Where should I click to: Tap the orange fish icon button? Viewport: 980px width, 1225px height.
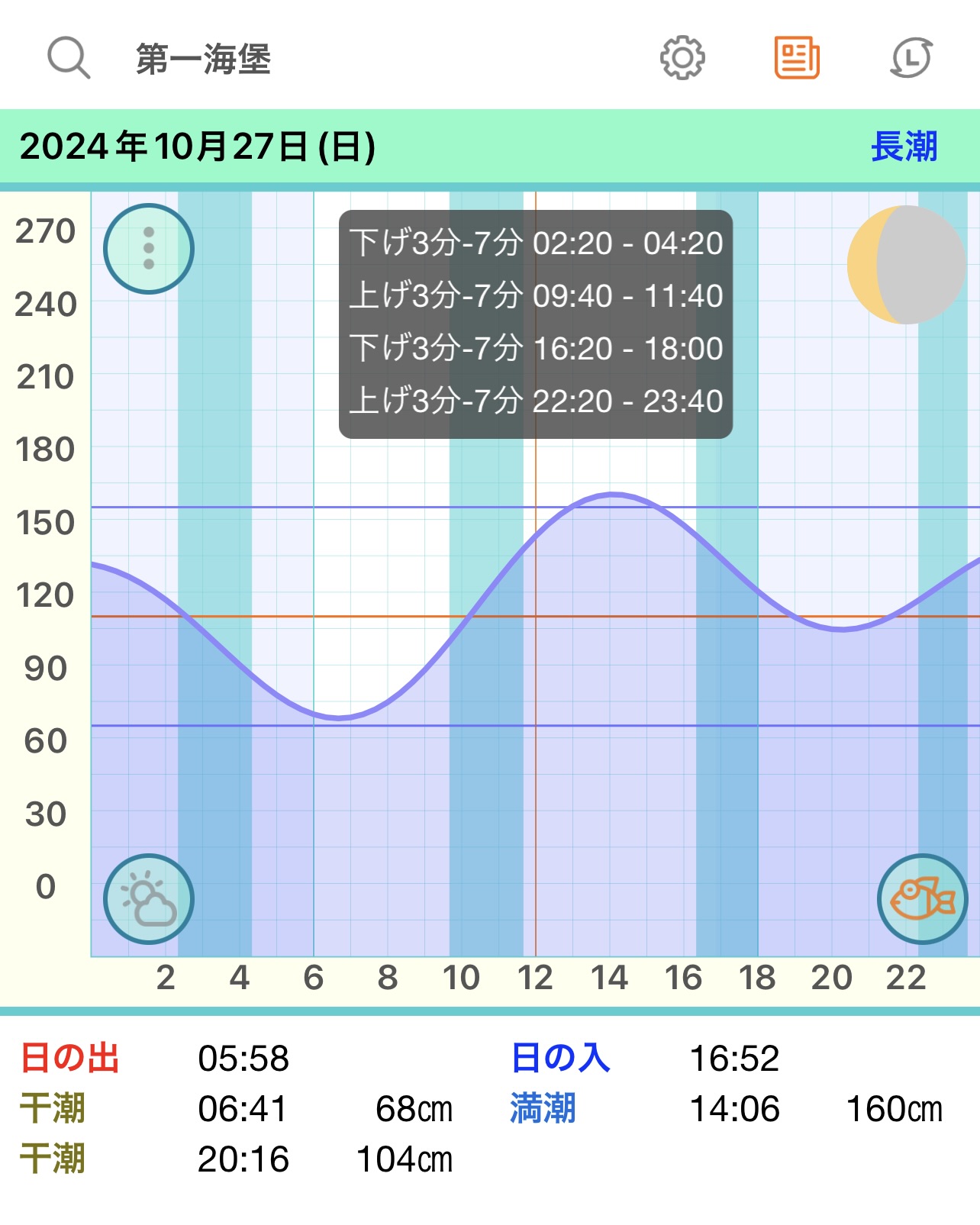coord(922,899)
